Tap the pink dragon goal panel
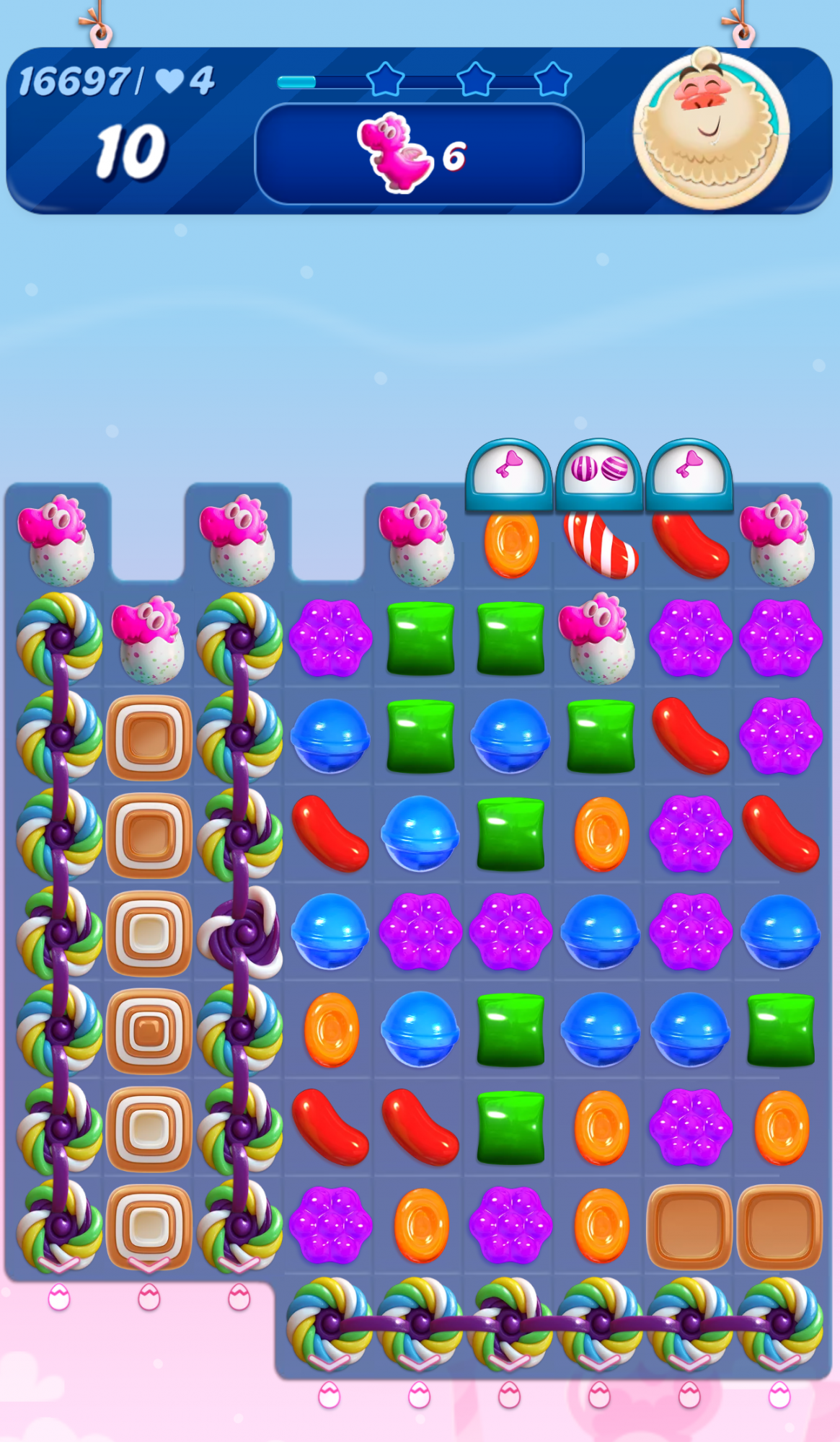 [419, 154]
